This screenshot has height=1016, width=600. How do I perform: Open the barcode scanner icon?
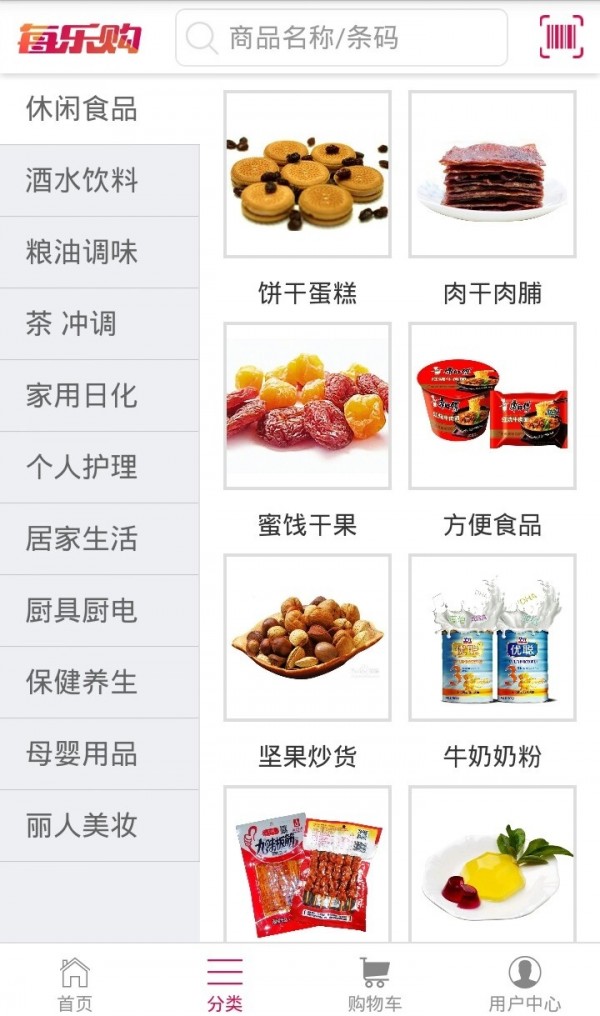click(562, 37)
